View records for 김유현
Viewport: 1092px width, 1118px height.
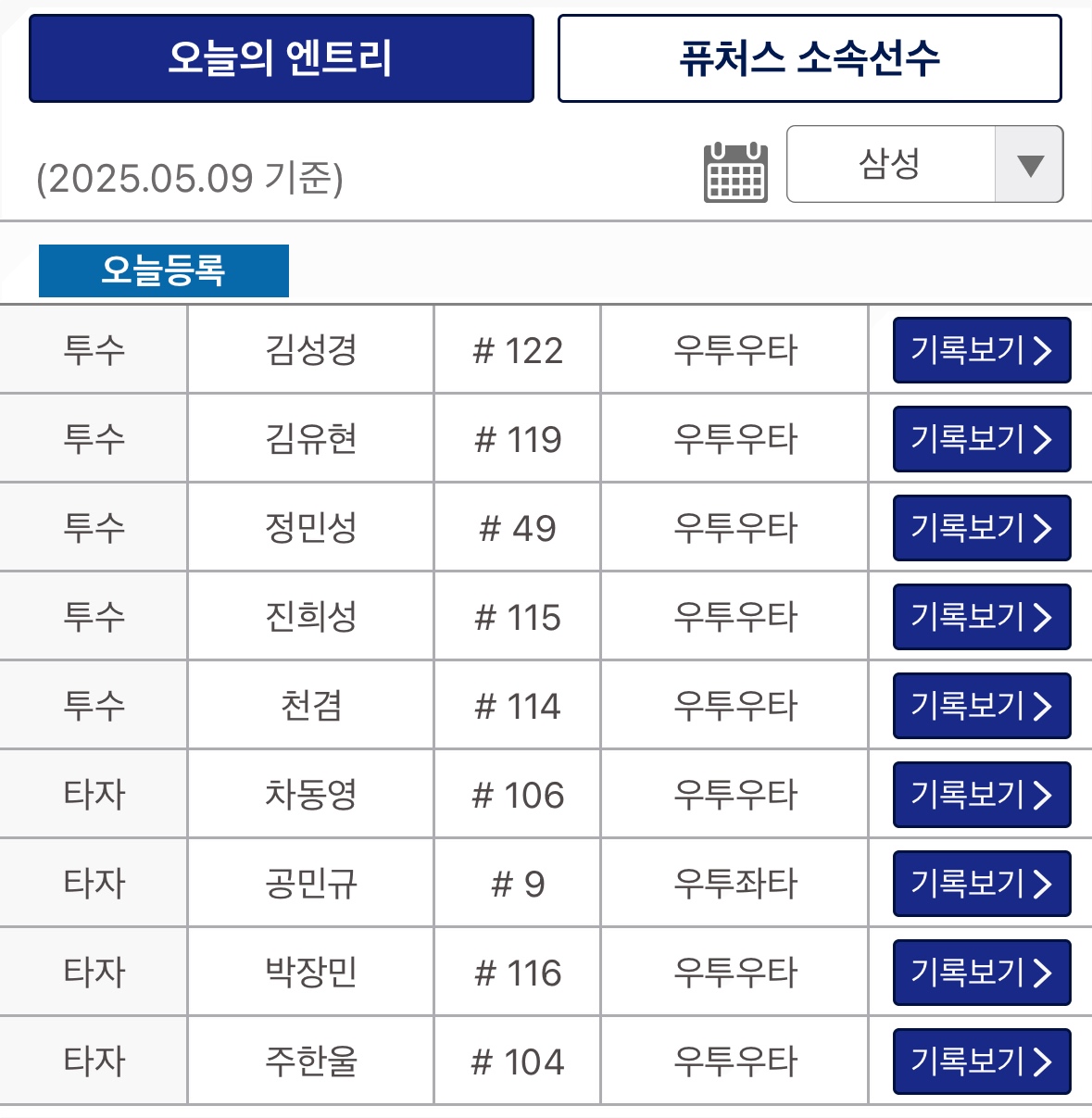pos(982,439)
